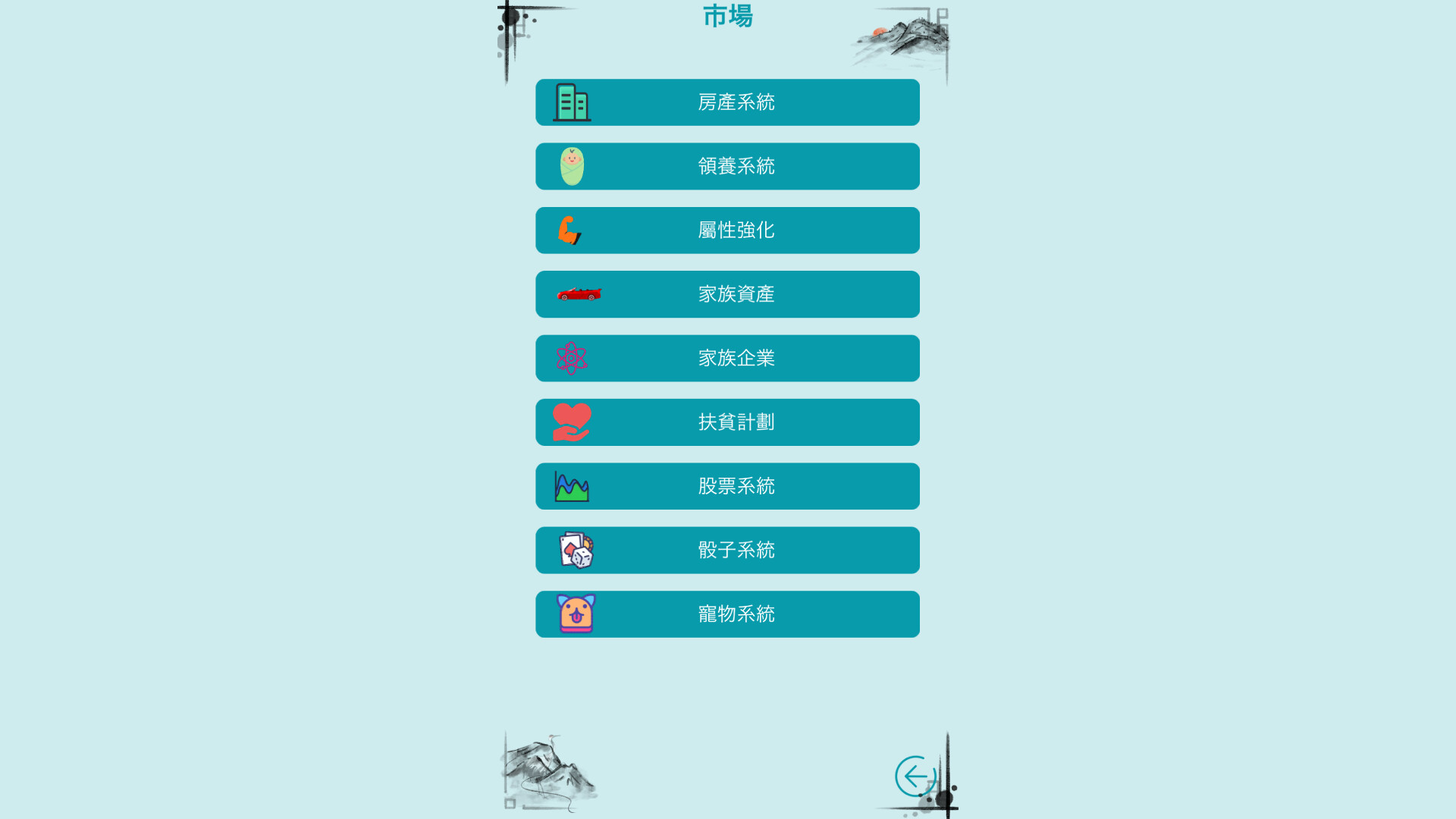The image size is (1456, 819).
Task: Open the 房產系統 real estate menu
Action: click(727, 102)
